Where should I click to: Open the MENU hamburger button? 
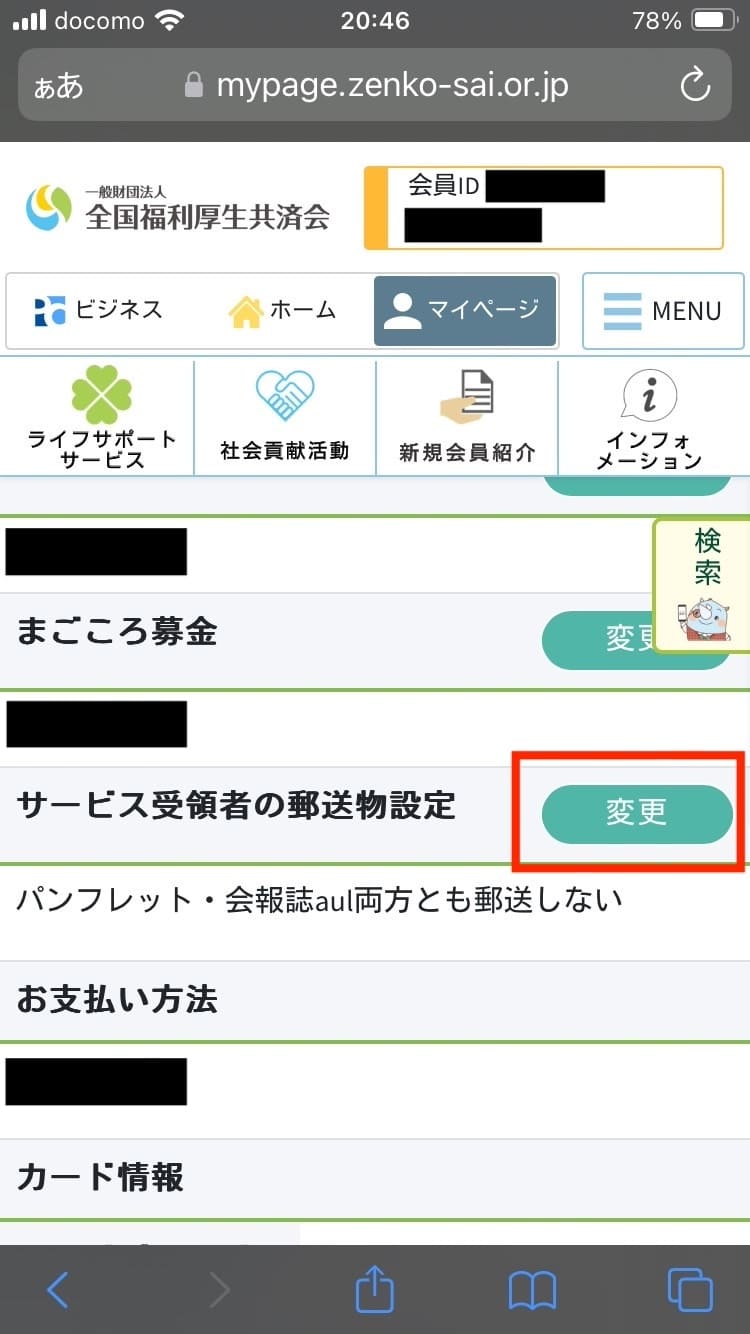click(x=663, y=311)
